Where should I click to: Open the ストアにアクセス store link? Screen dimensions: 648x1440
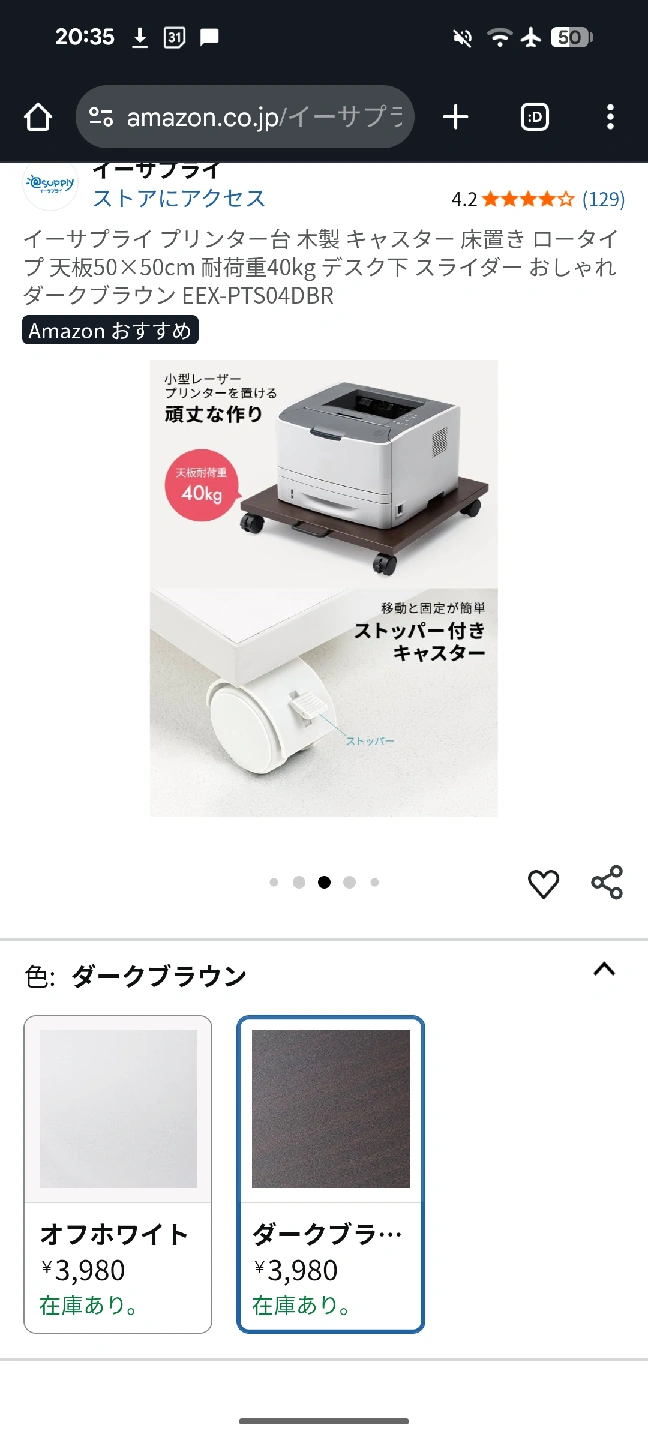click(x=179, y=198)
